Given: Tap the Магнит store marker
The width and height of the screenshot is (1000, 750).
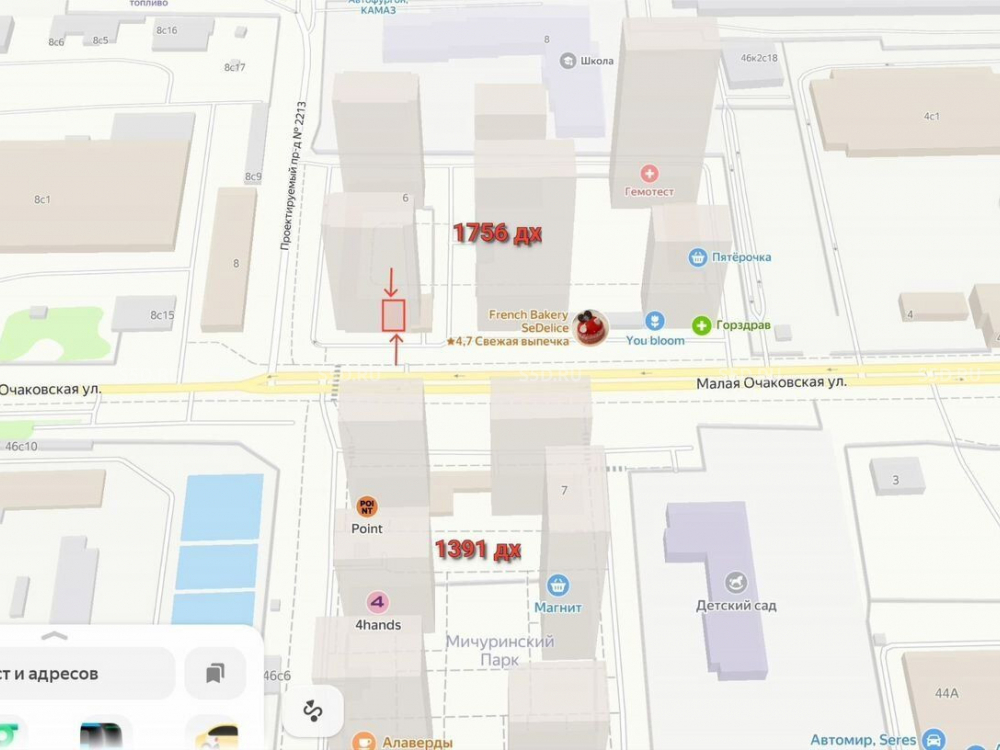Looking at the screenshot, I should pos(558,585).
